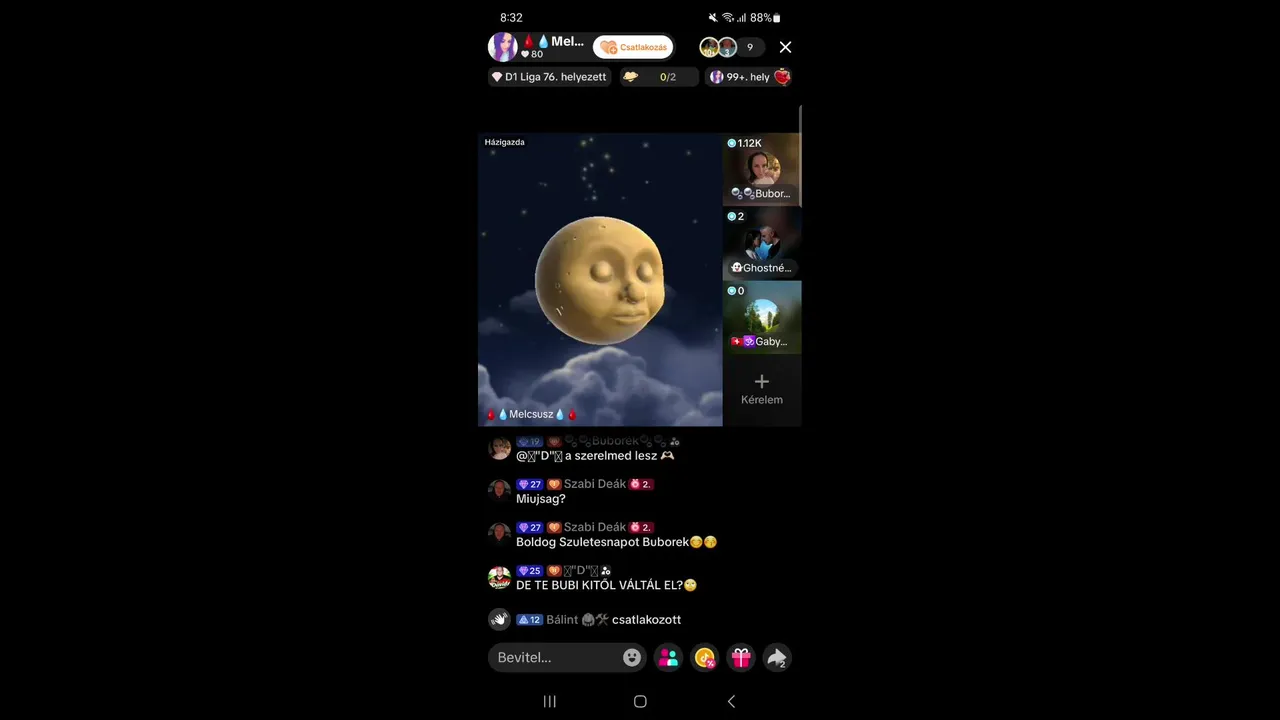
Task: Open the coin rewards icon
Action: pyautogui.click(x=705, y=657)
